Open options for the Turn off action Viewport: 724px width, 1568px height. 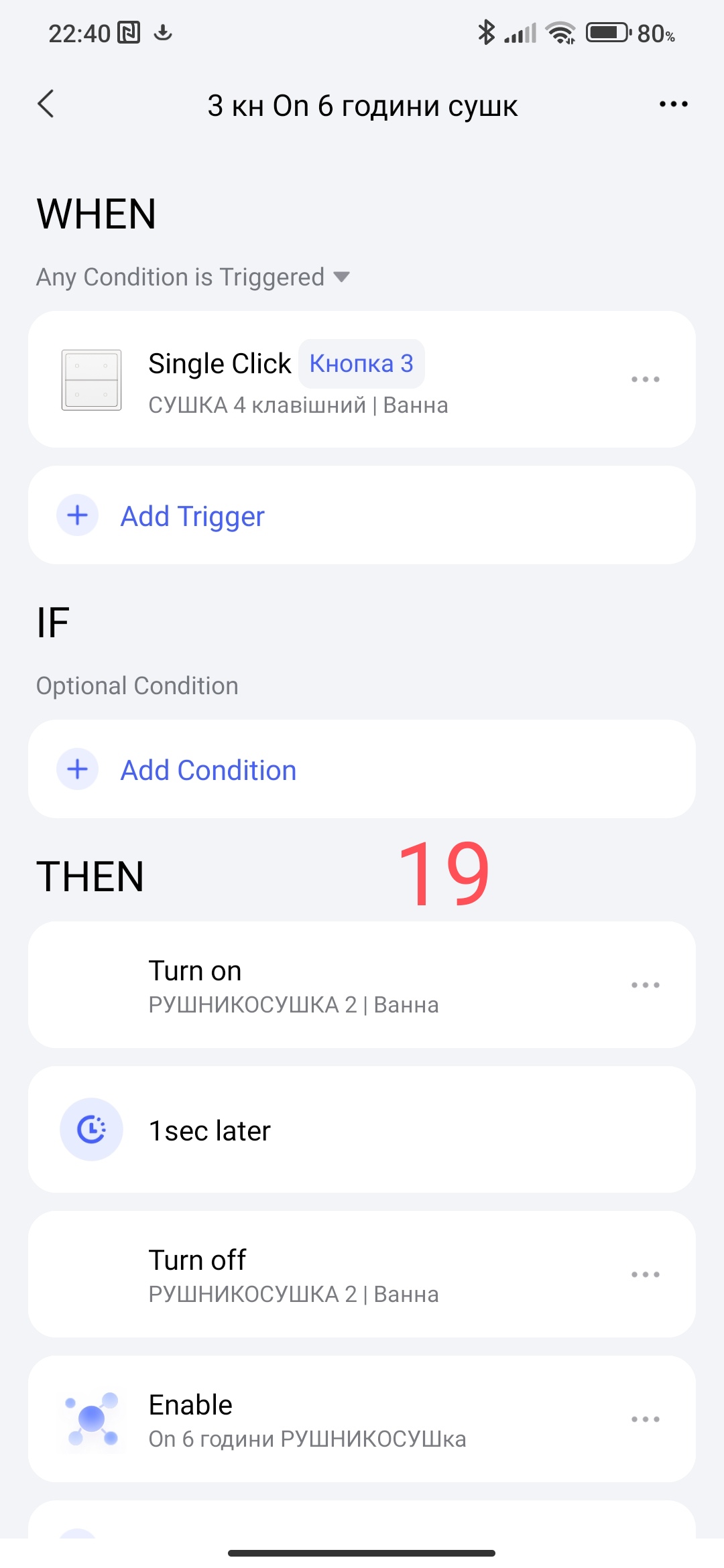click(x=645, y=1275)
